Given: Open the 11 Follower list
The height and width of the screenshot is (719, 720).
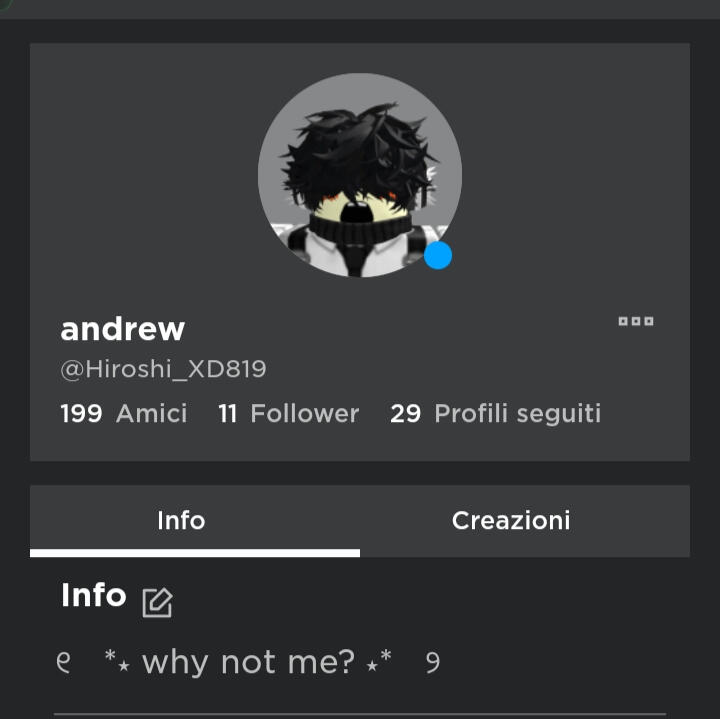Looking at the screenshot, I should (x=288, y=414).
